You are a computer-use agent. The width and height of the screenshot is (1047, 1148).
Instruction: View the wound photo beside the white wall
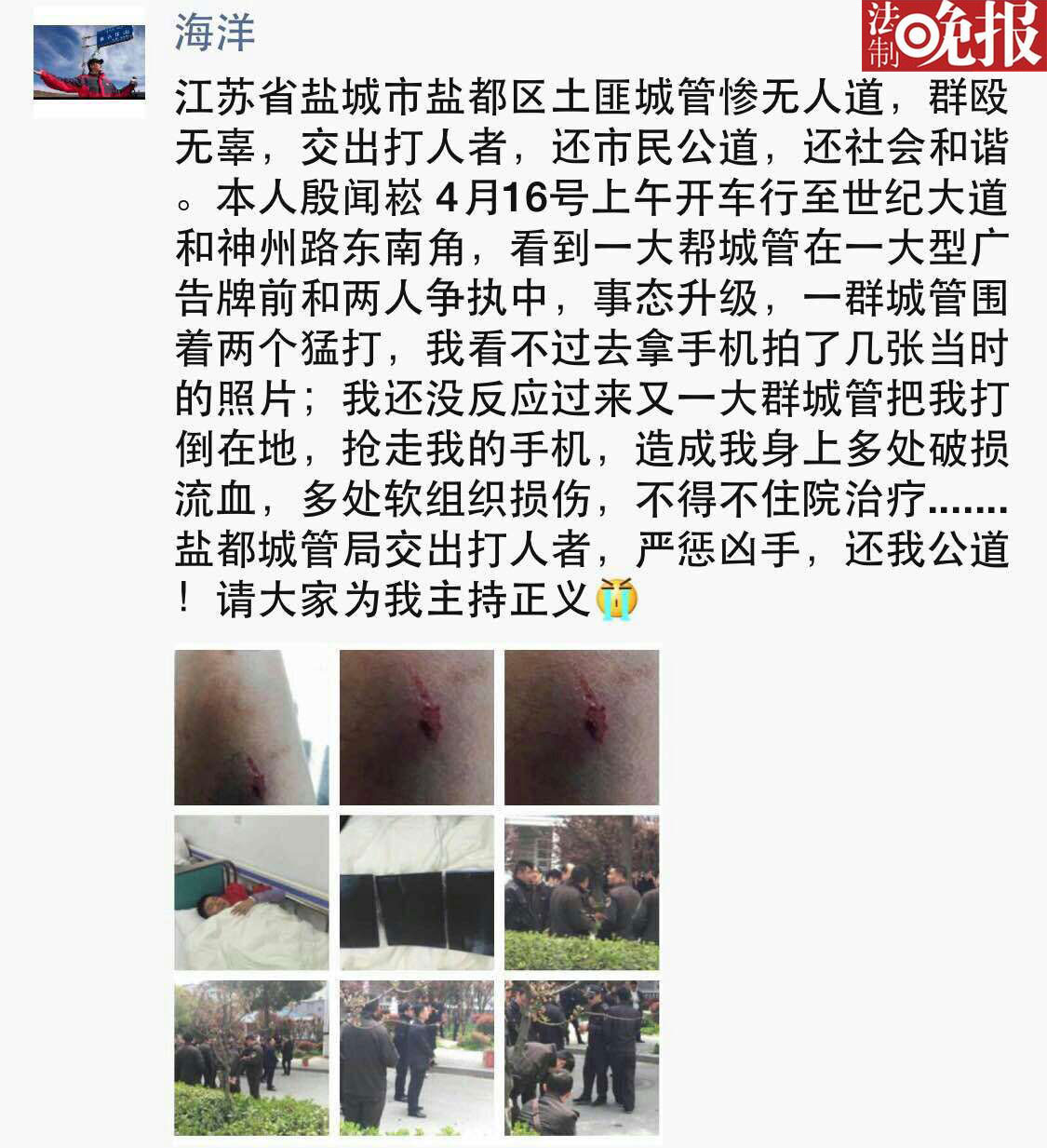coord(251,727)
